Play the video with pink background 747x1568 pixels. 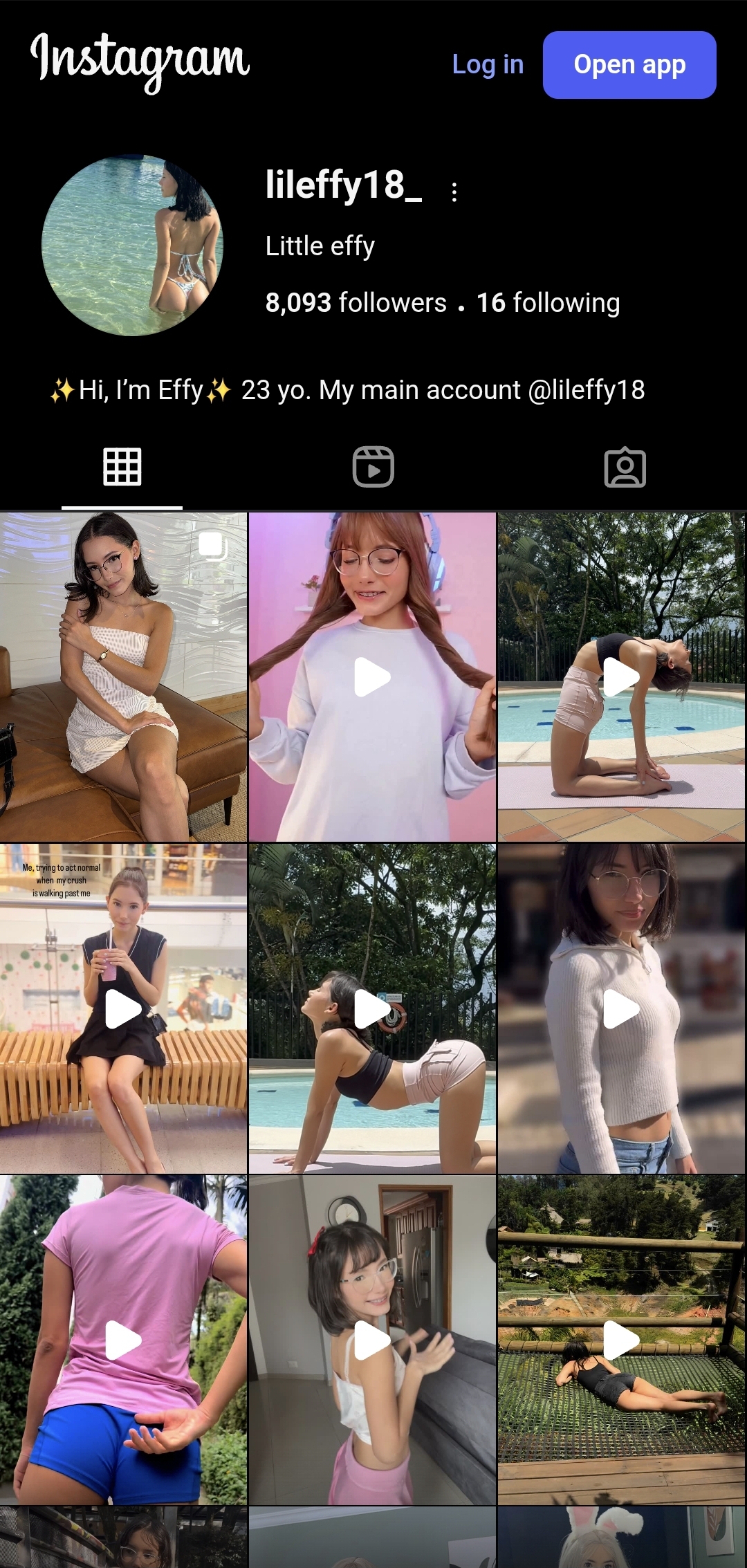pyautogui.click(x=372, y=676)
